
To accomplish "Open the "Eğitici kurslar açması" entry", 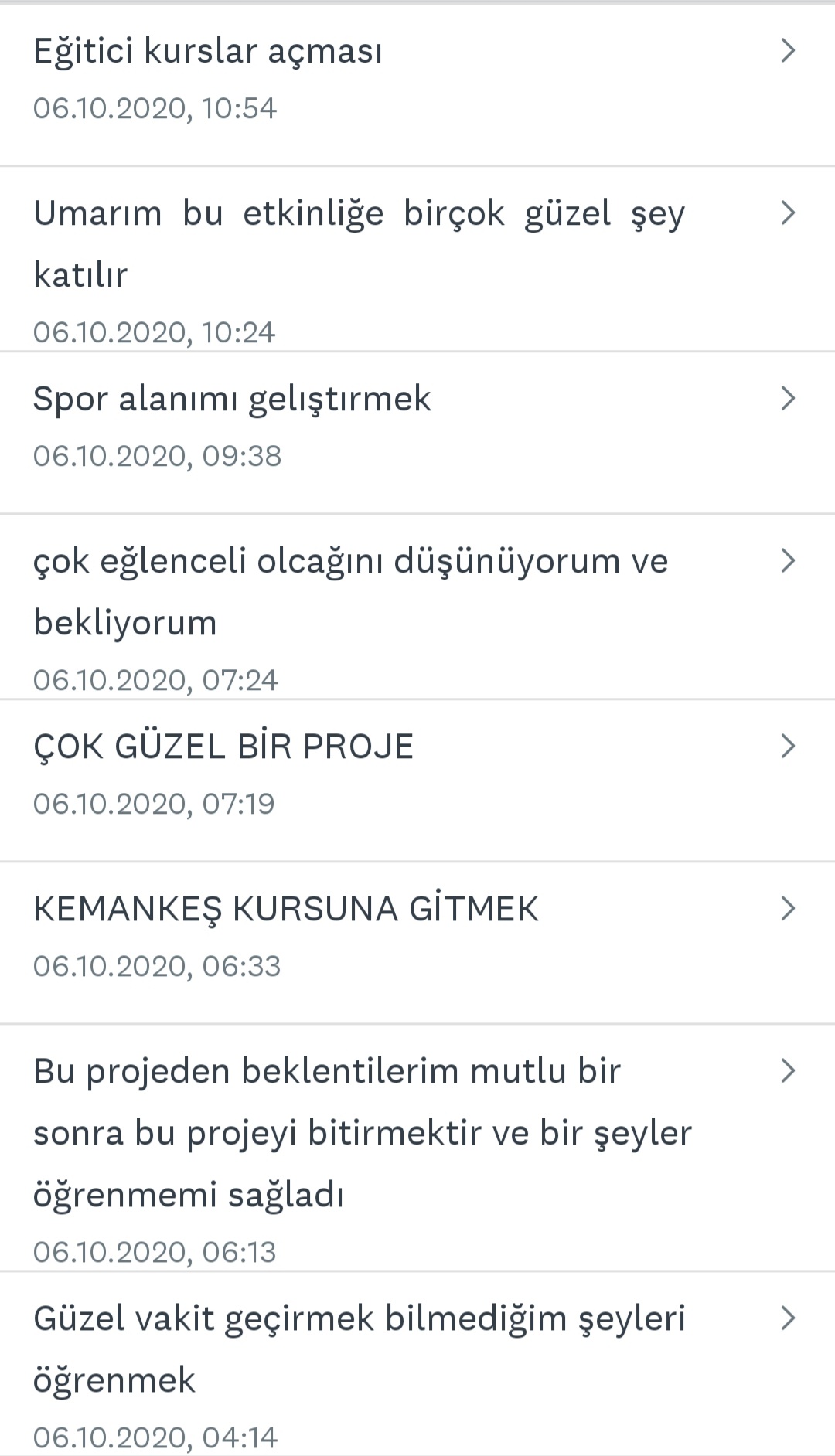I will (x=209, y=51).
